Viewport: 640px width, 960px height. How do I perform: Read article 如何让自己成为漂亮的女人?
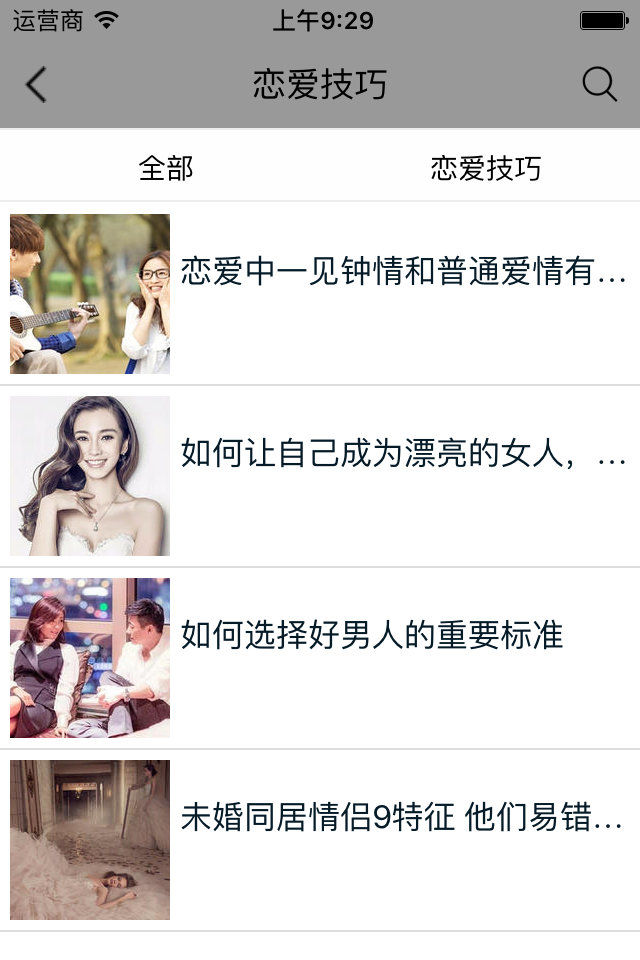[403, 454]
